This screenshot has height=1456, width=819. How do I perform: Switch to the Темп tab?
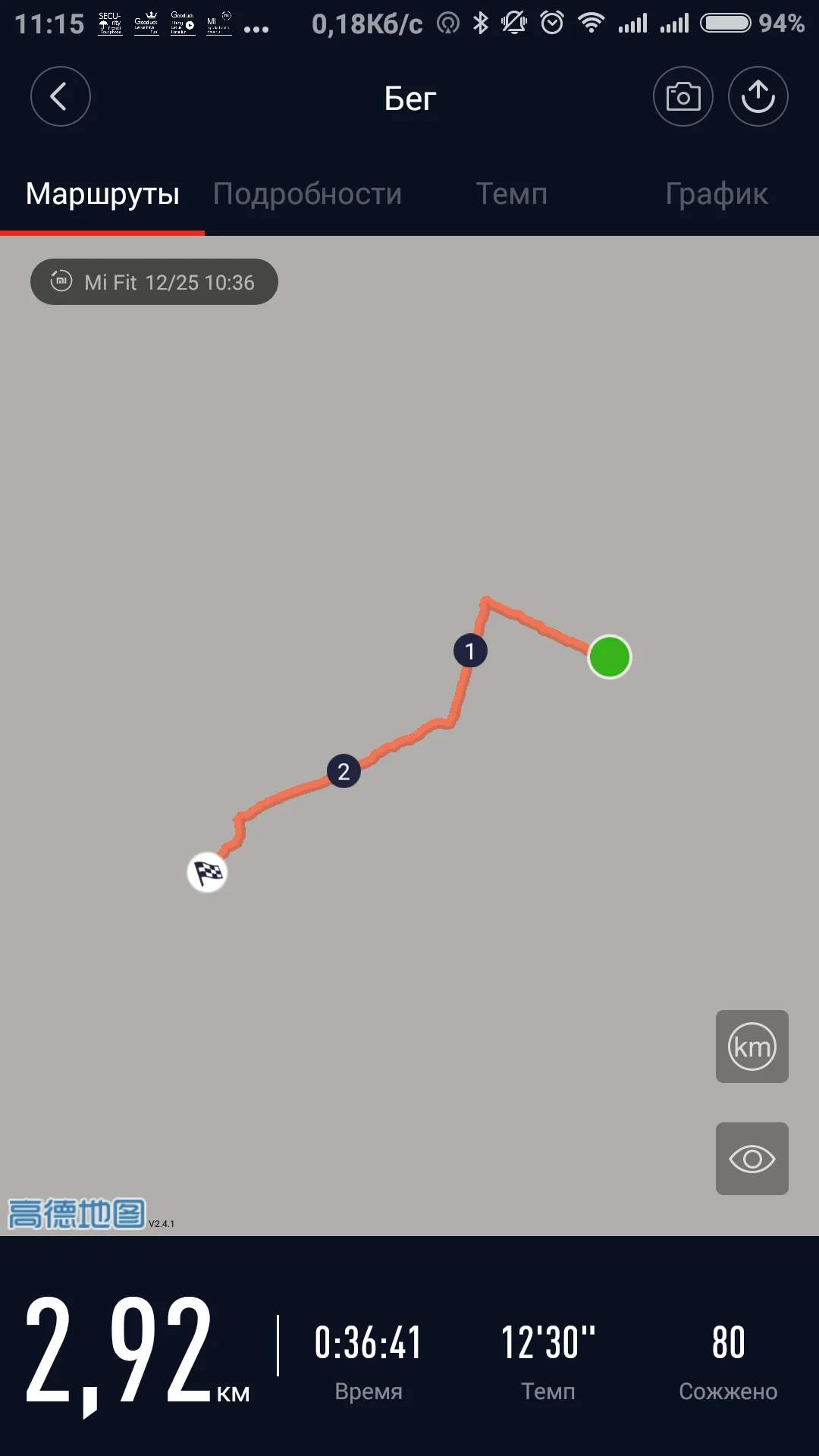tap(511, 194)
